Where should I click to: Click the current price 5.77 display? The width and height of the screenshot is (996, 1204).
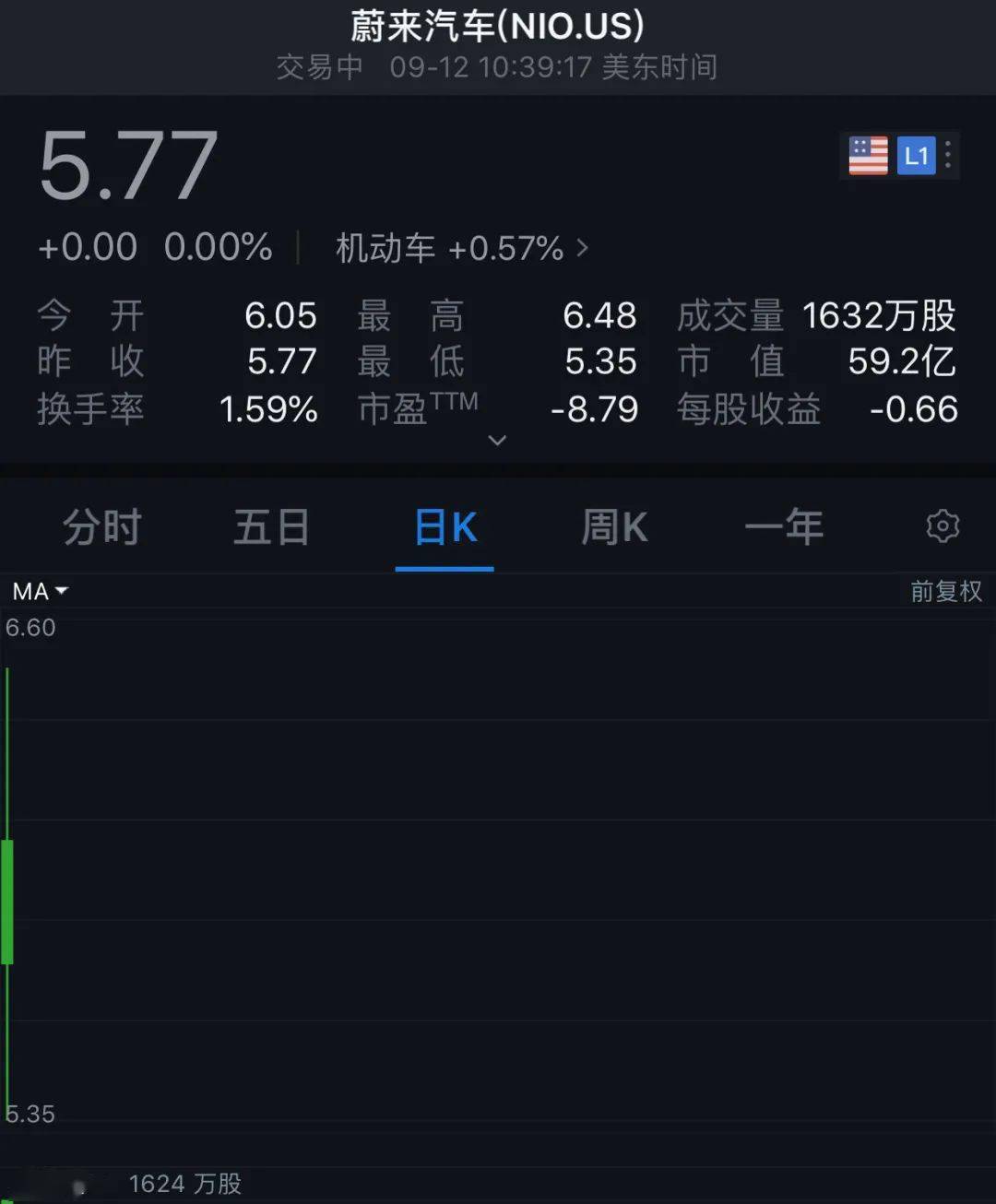pos(127,164)
